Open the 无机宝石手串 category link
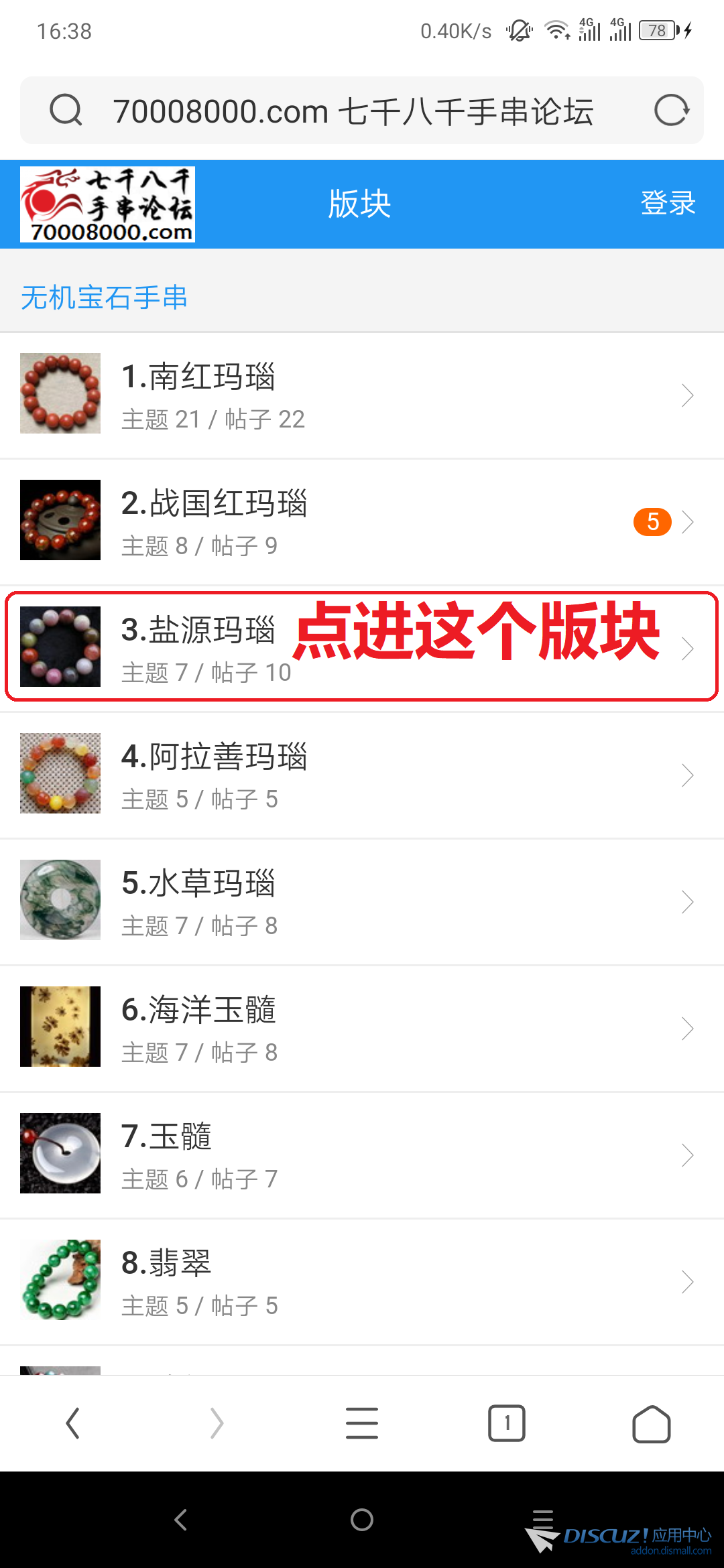 click(104, 298)
